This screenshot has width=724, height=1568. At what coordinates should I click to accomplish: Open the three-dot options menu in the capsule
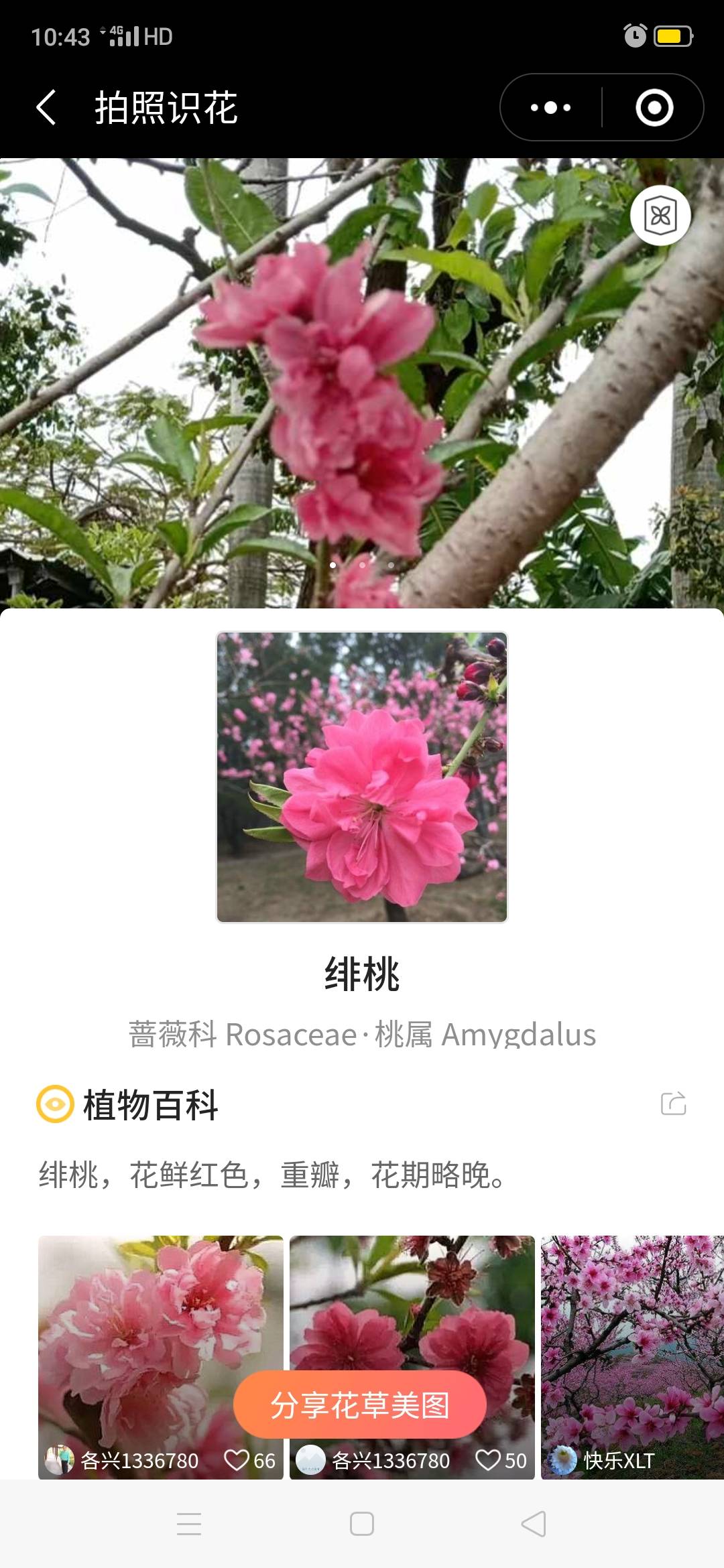coord(550,106)
